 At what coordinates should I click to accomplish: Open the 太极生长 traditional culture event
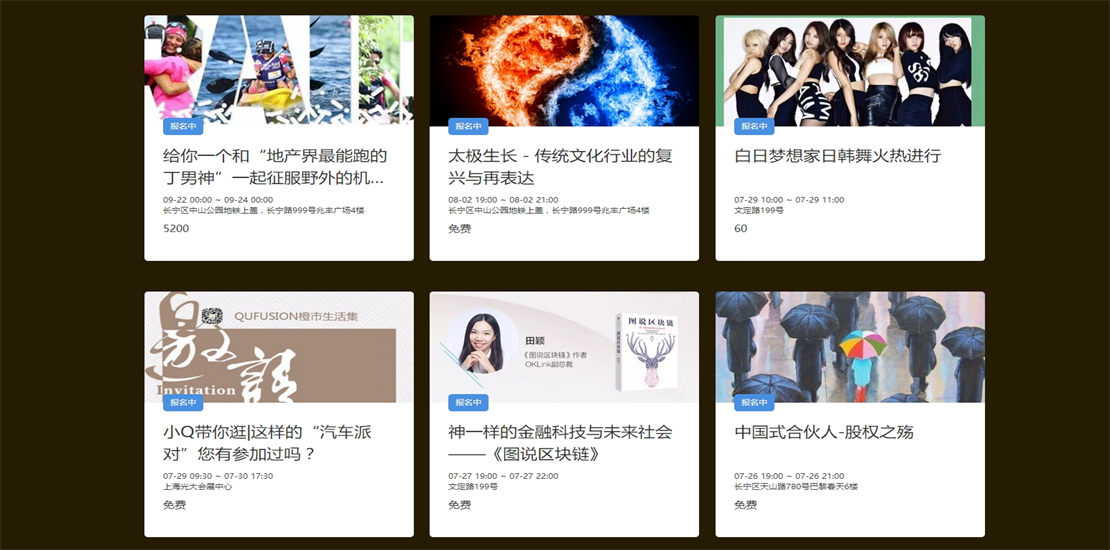point(560,167)
